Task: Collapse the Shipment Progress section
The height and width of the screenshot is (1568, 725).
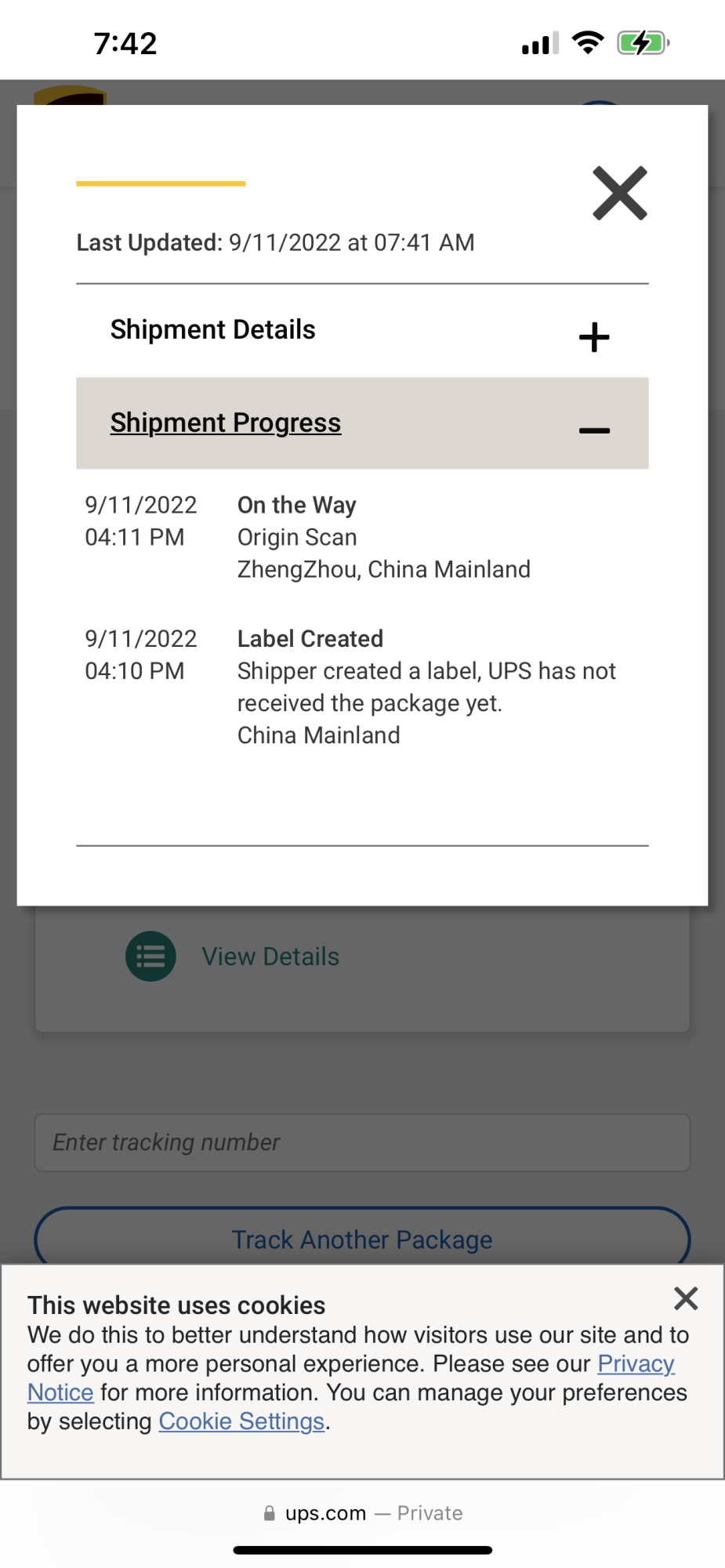Action: [x=362, y=423]
